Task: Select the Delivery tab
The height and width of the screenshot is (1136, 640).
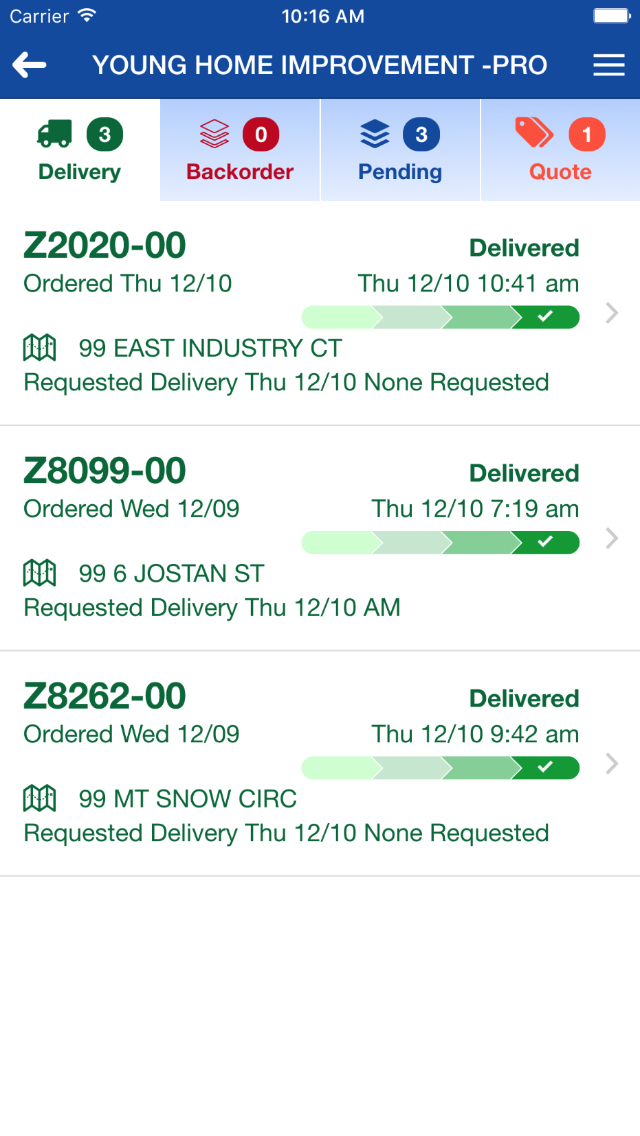Action: click(x=80, y=151)
